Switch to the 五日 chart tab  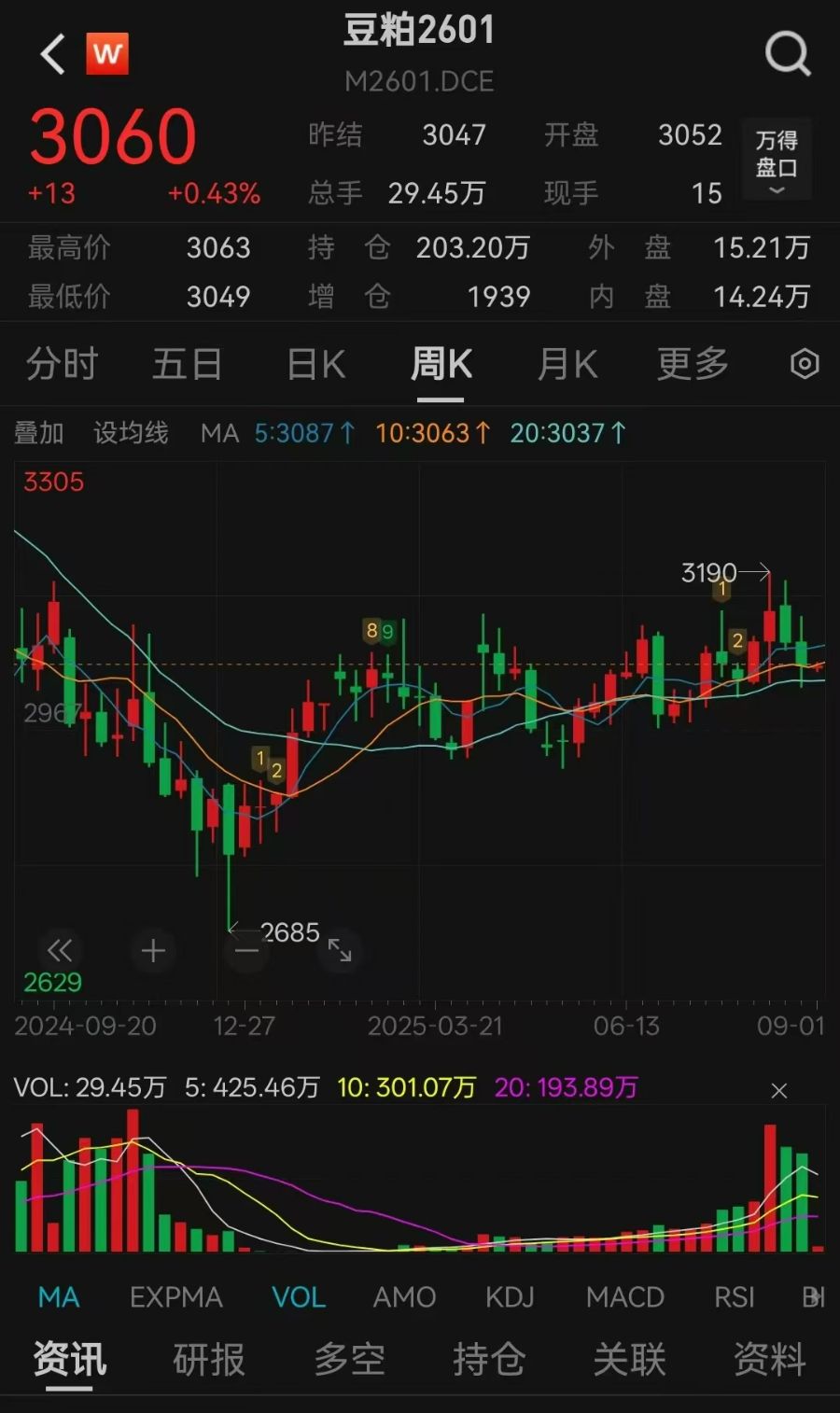tap(187, 364)
